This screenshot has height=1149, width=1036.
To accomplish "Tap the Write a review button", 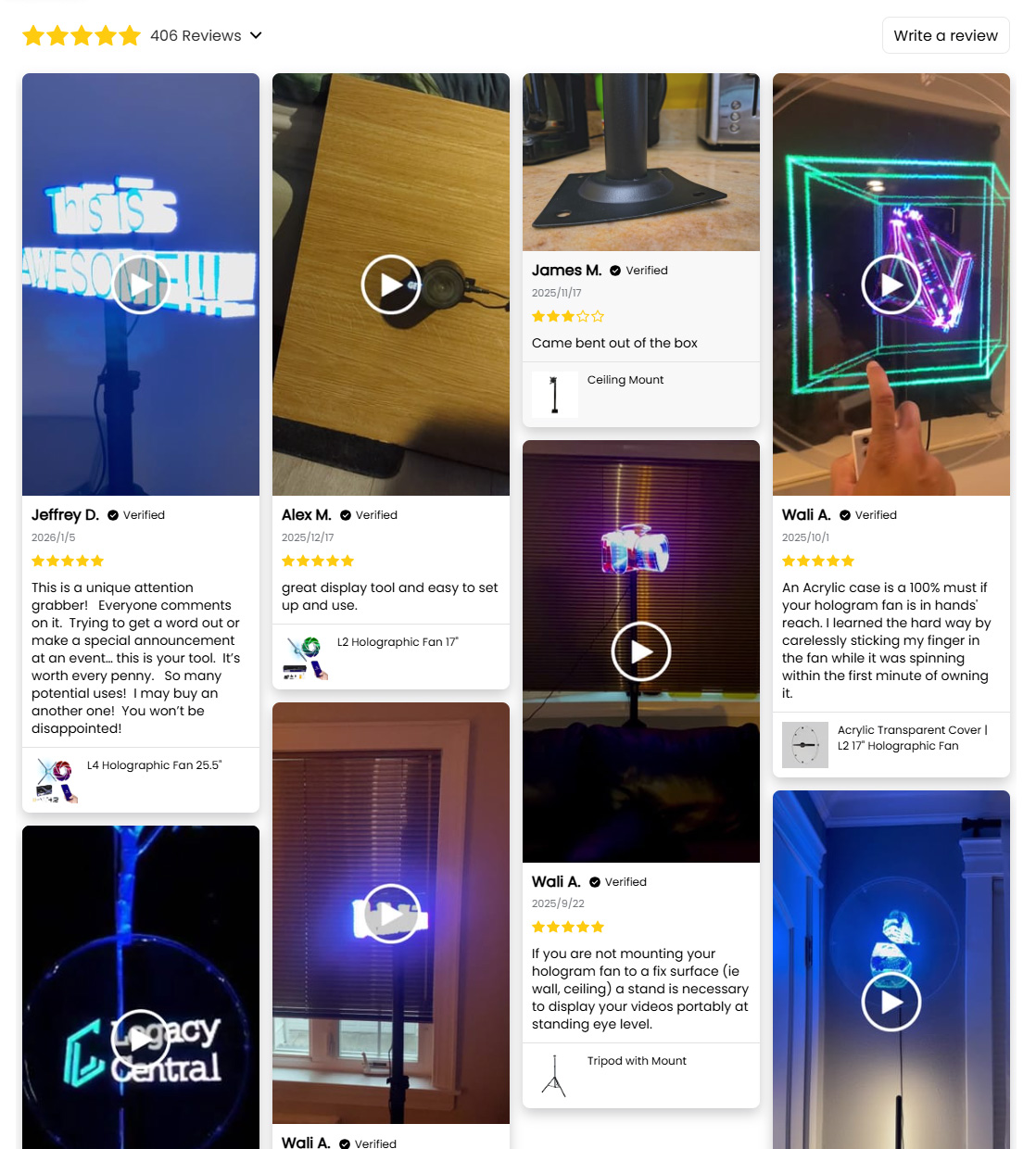I will (945, 35).
